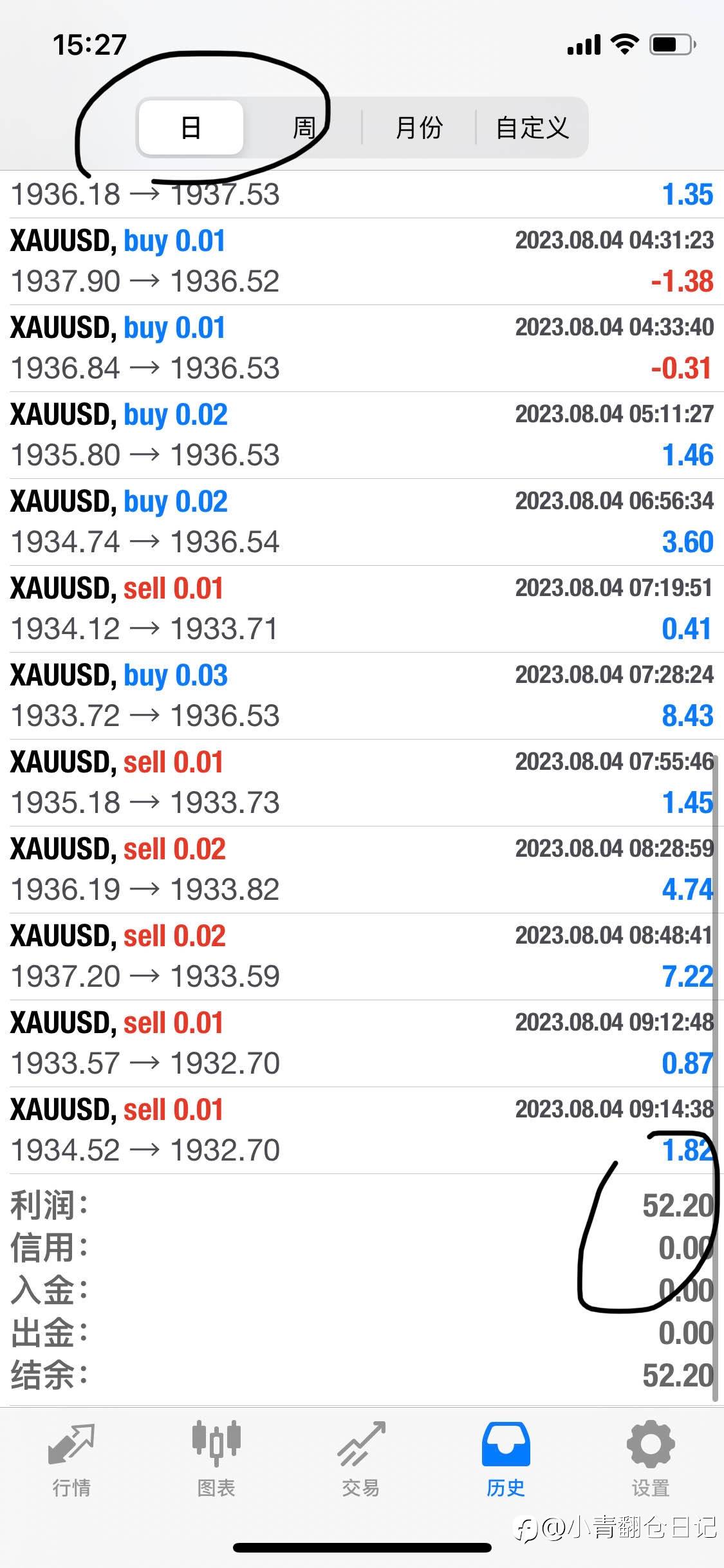Switch to the 月份 (month) period

(419, 127)
